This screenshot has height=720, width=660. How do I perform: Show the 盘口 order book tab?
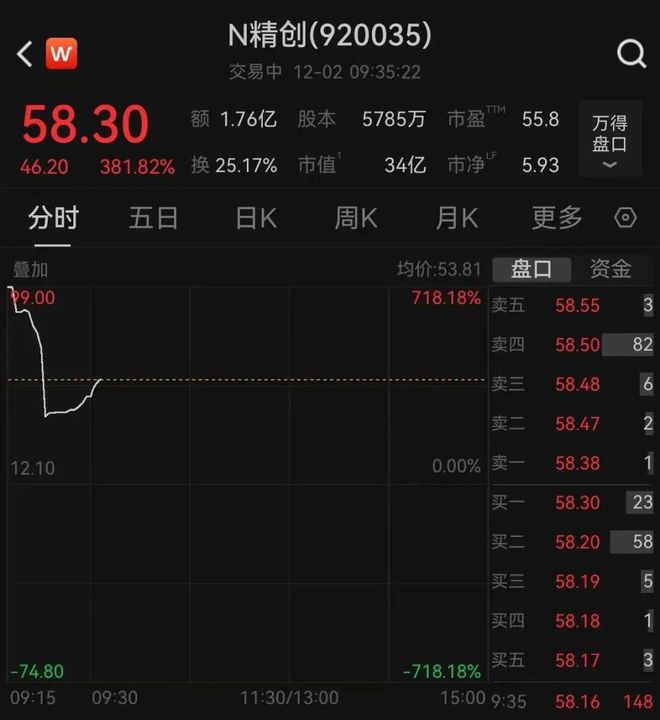click(531, 269)
